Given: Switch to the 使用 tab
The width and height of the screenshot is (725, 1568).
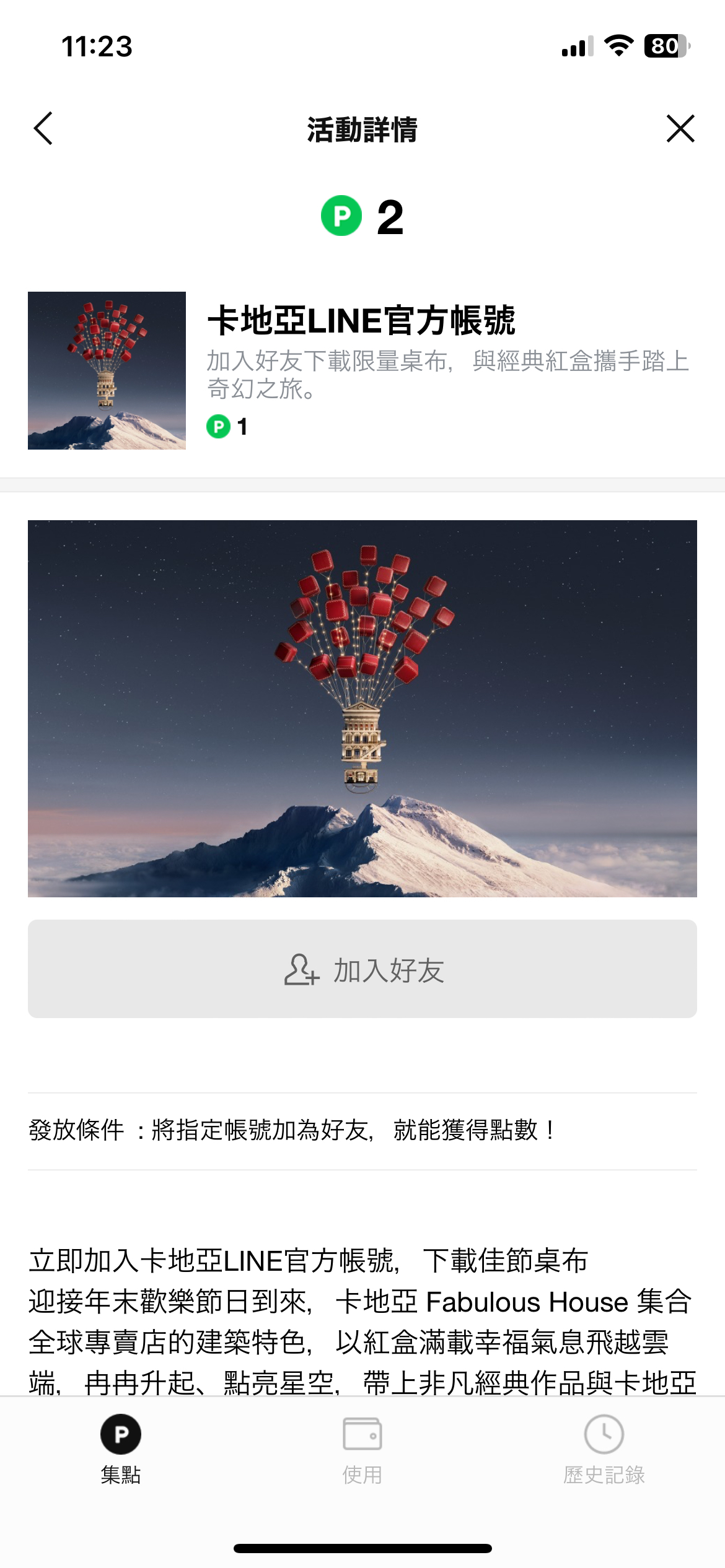Looking at the screenshot, I should (x=362, y=1449).
